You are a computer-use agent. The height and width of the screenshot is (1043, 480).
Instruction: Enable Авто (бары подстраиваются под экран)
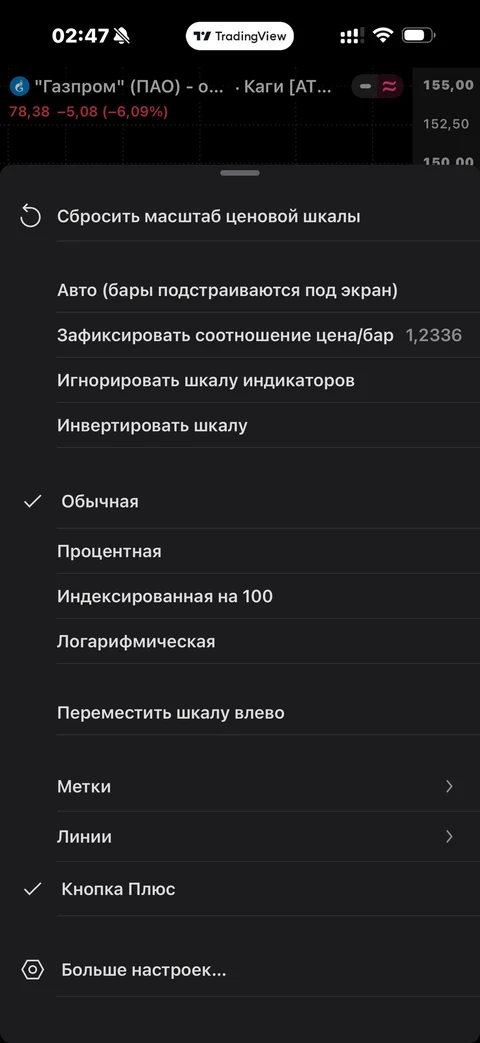240,291
